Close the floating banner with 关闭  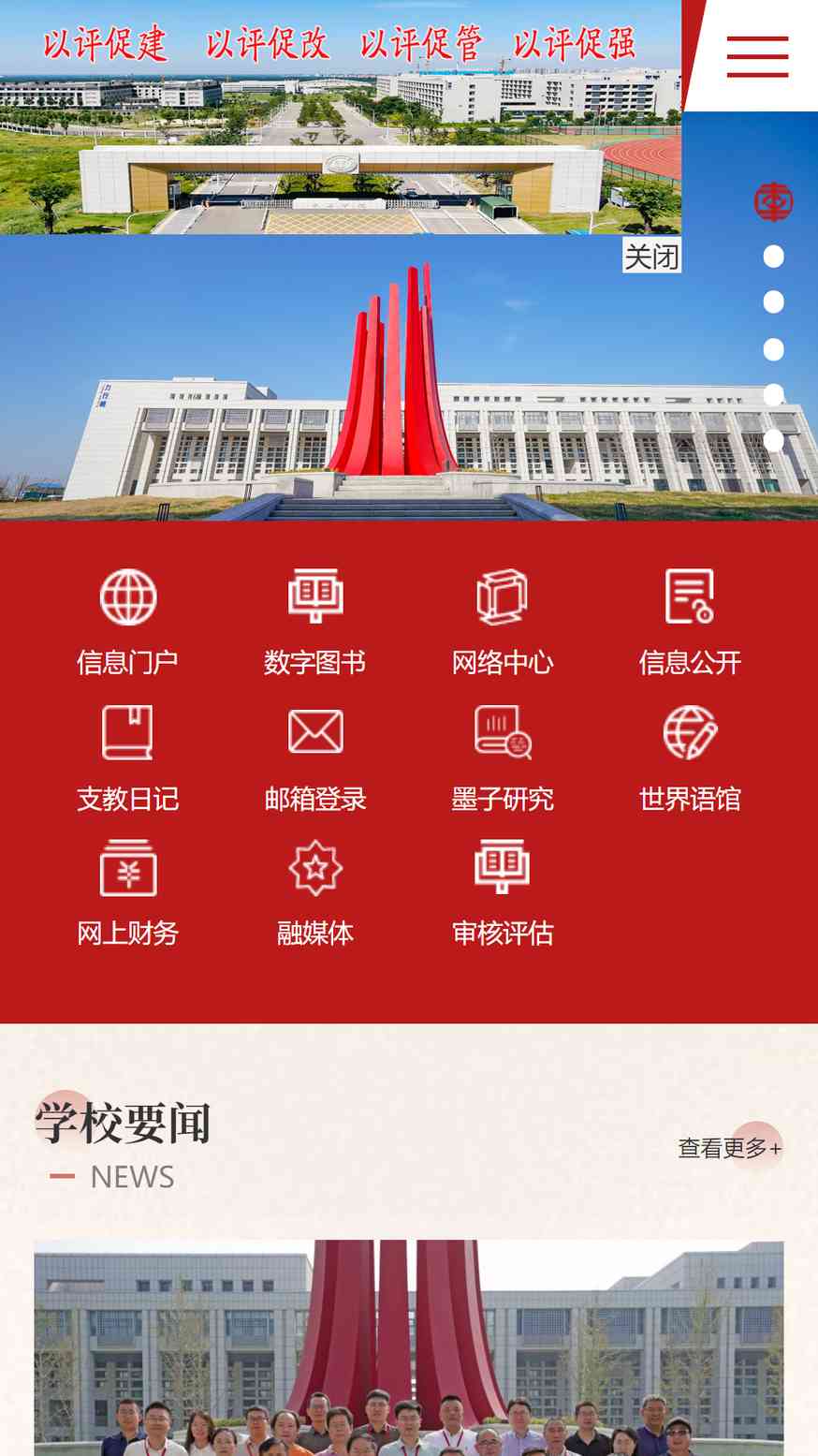point(651,256)
